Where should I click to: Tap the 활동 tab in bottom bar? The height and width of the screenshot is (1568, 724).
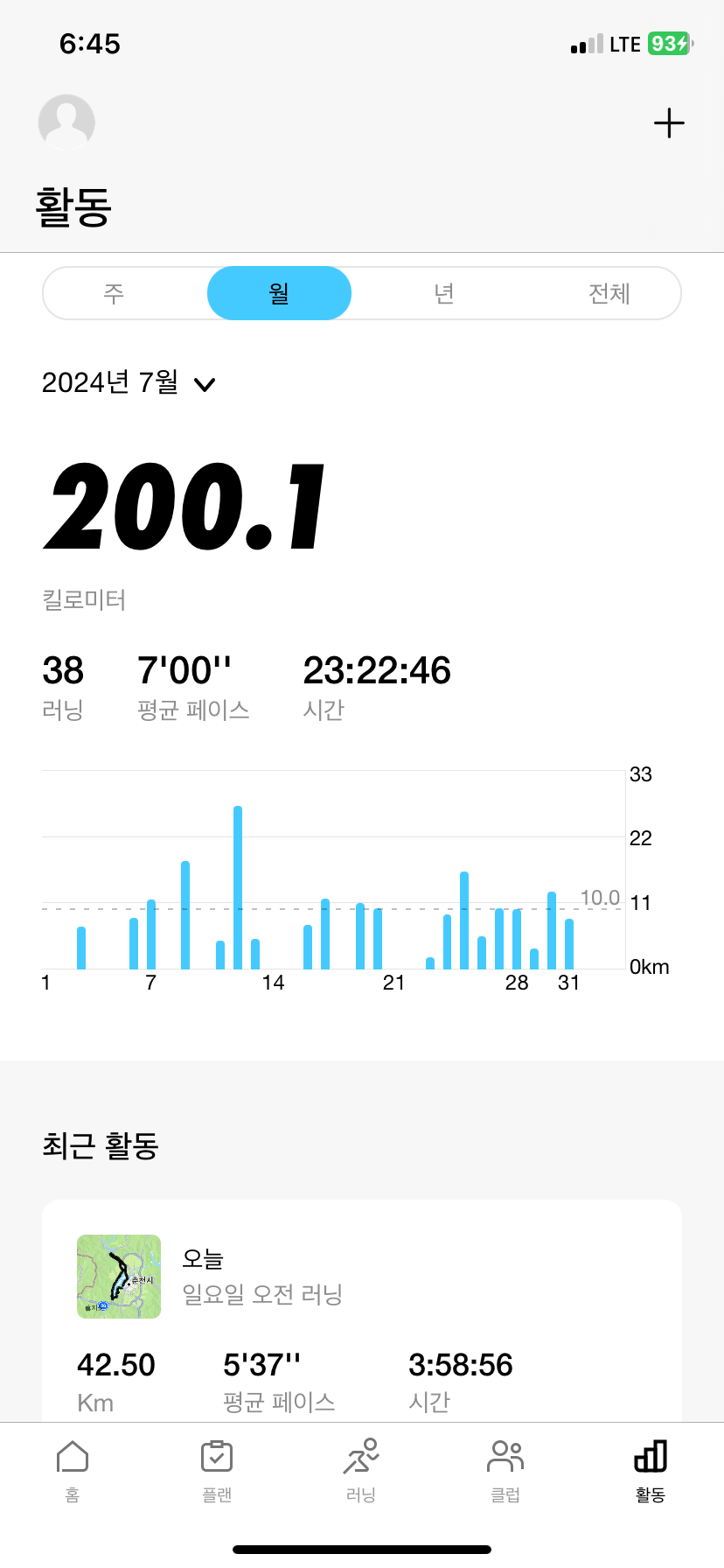coord(650,1472)
